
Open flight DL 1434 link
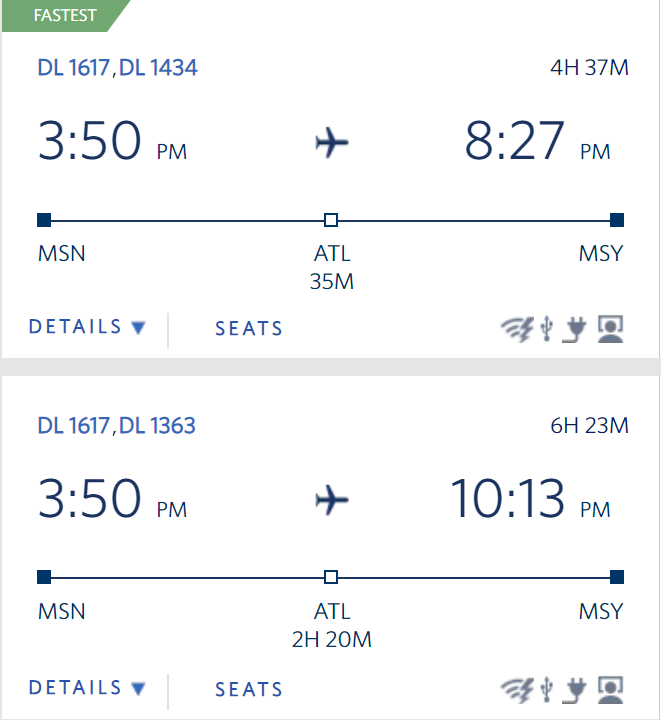click(x=158, y=68)
